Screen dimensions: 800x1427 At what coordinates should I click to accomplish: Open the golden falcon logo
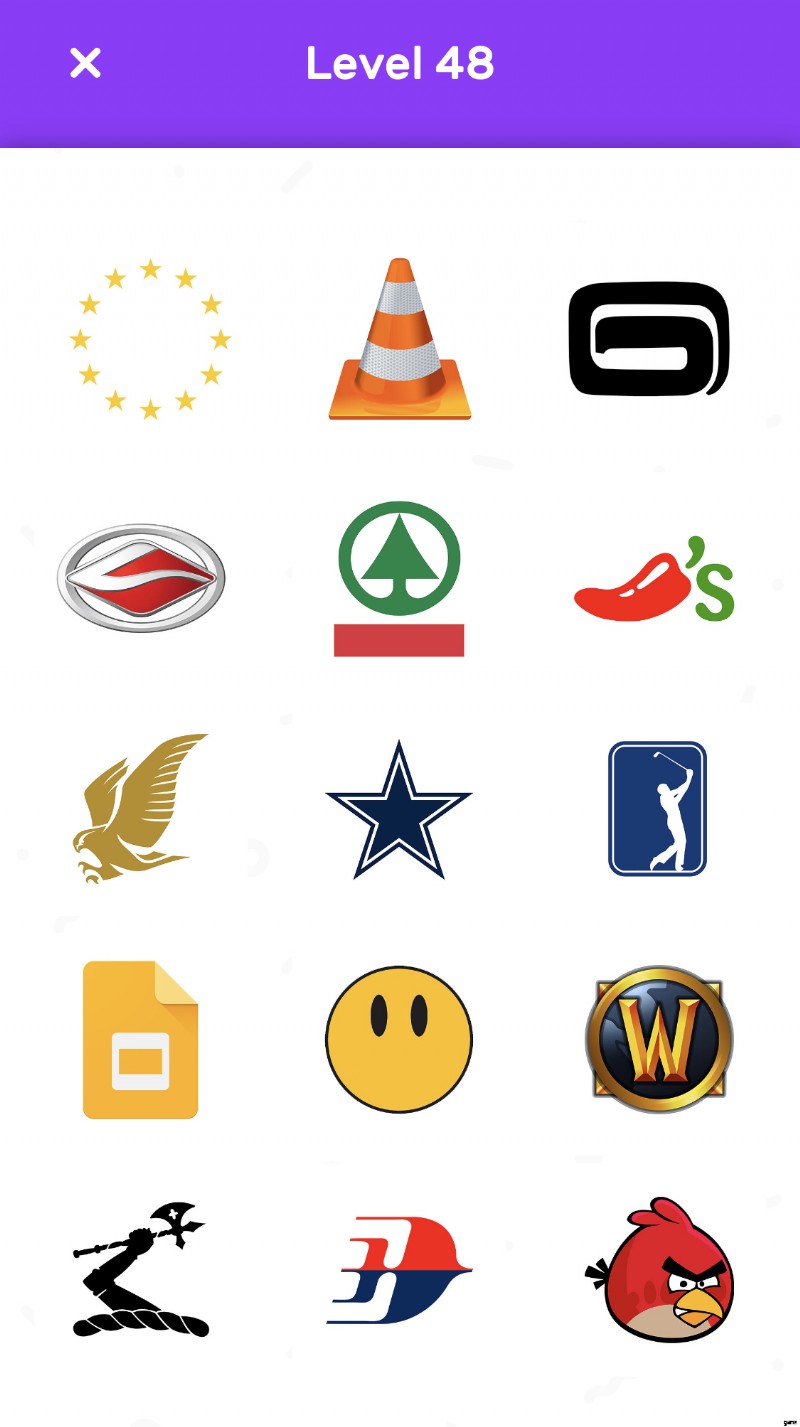(x=140, y=808)
